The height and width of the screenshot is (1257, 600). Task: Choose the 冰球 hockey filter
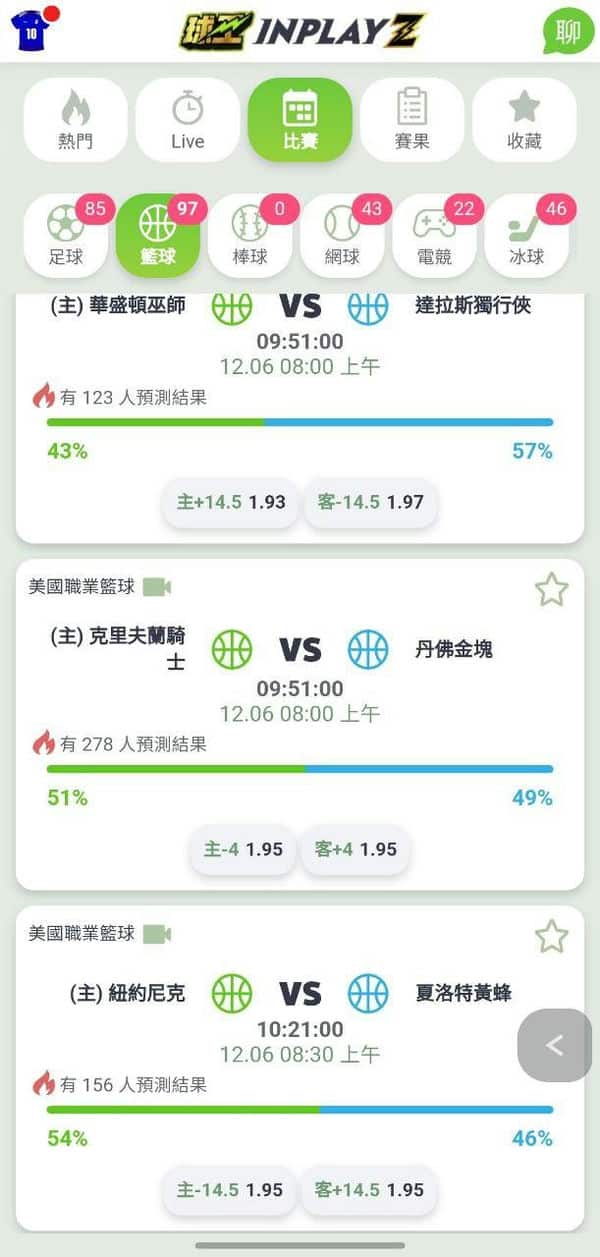point(526,236)
